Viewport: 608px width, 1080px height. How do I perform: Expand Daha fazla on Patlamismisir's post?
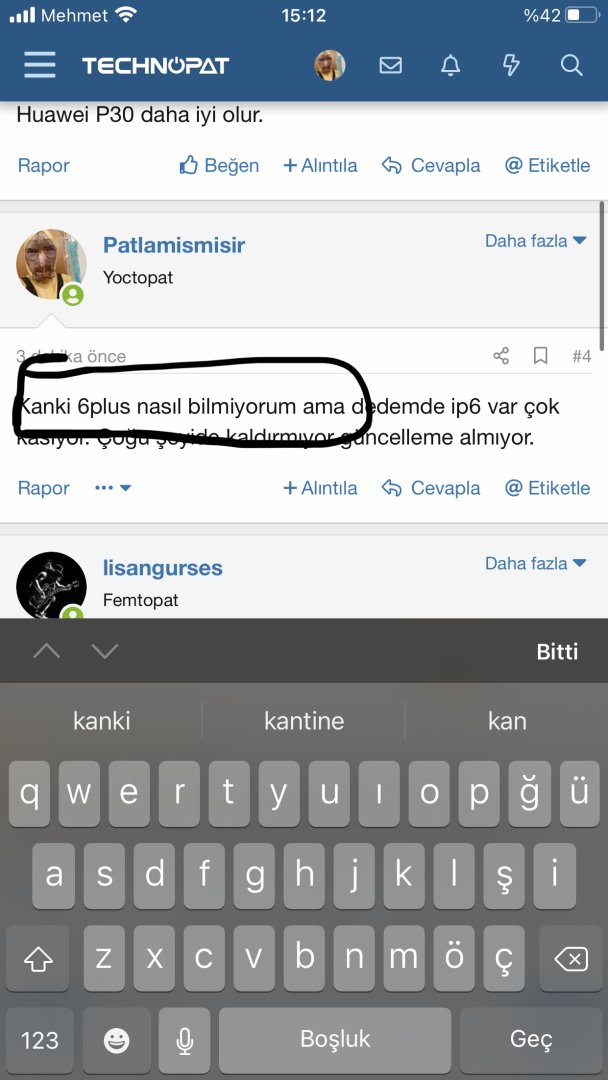[535, 241]
